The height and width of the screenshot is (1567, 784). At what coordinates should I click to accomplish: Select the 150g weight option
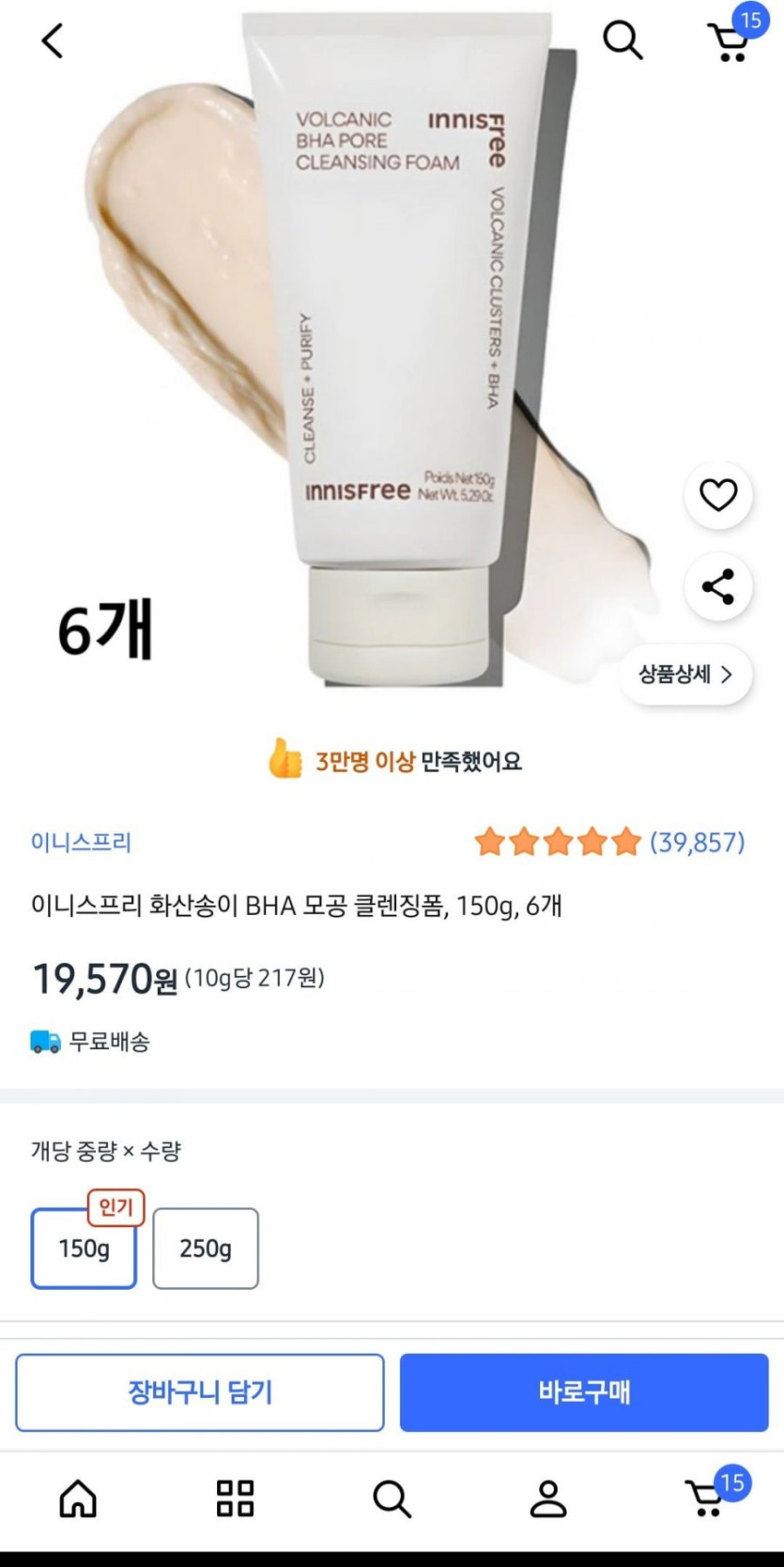click(84, 1249)
